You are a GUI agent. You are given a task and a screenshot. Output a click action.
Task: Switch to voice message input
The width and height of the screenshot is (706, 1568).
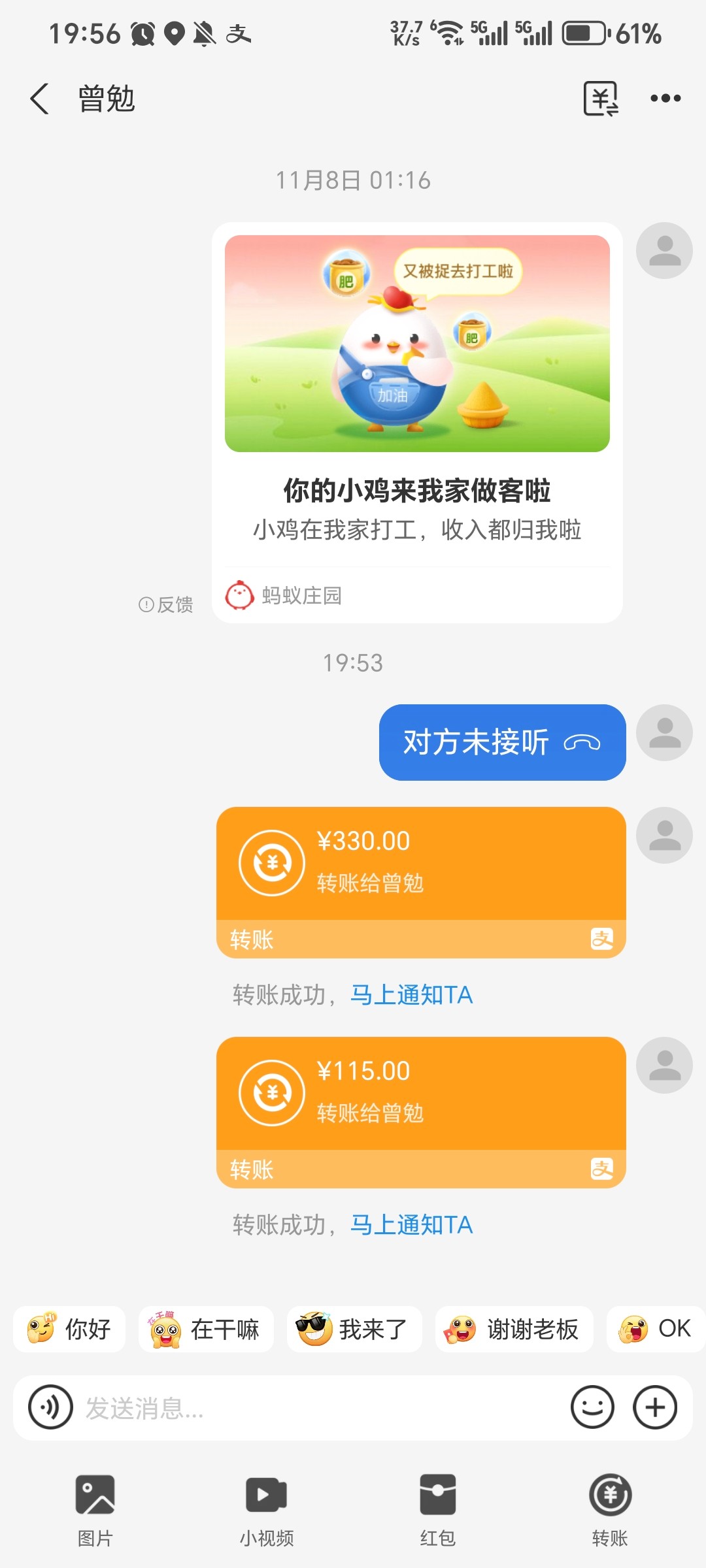coord(50,1407)
